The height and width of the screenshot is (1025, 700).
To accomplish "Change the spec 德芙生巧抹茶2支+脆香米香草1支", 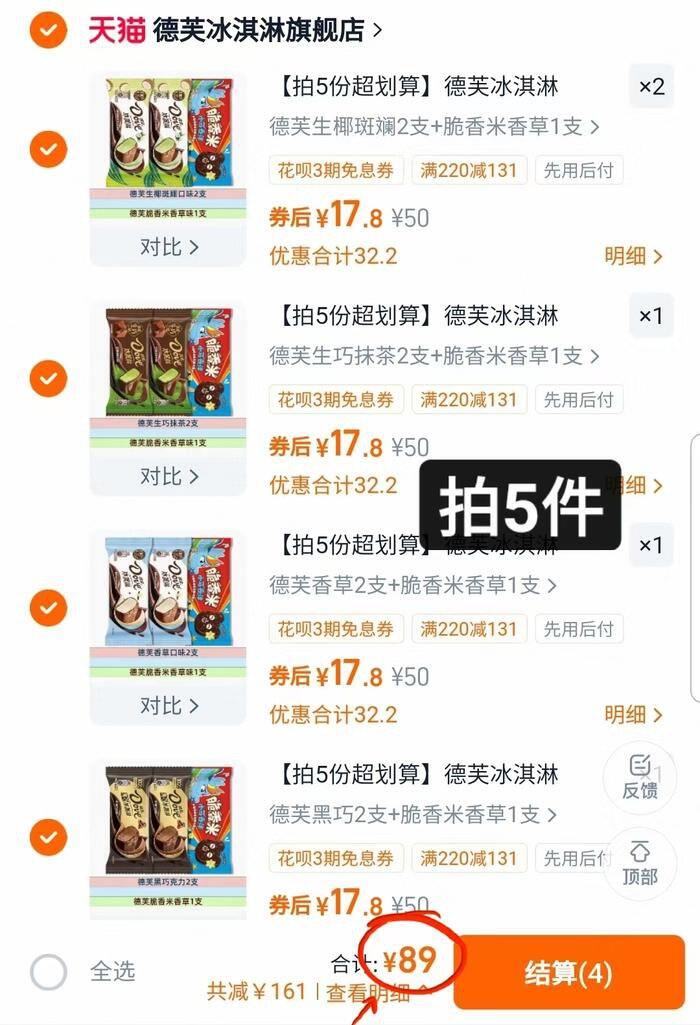I will pos(434,356).
